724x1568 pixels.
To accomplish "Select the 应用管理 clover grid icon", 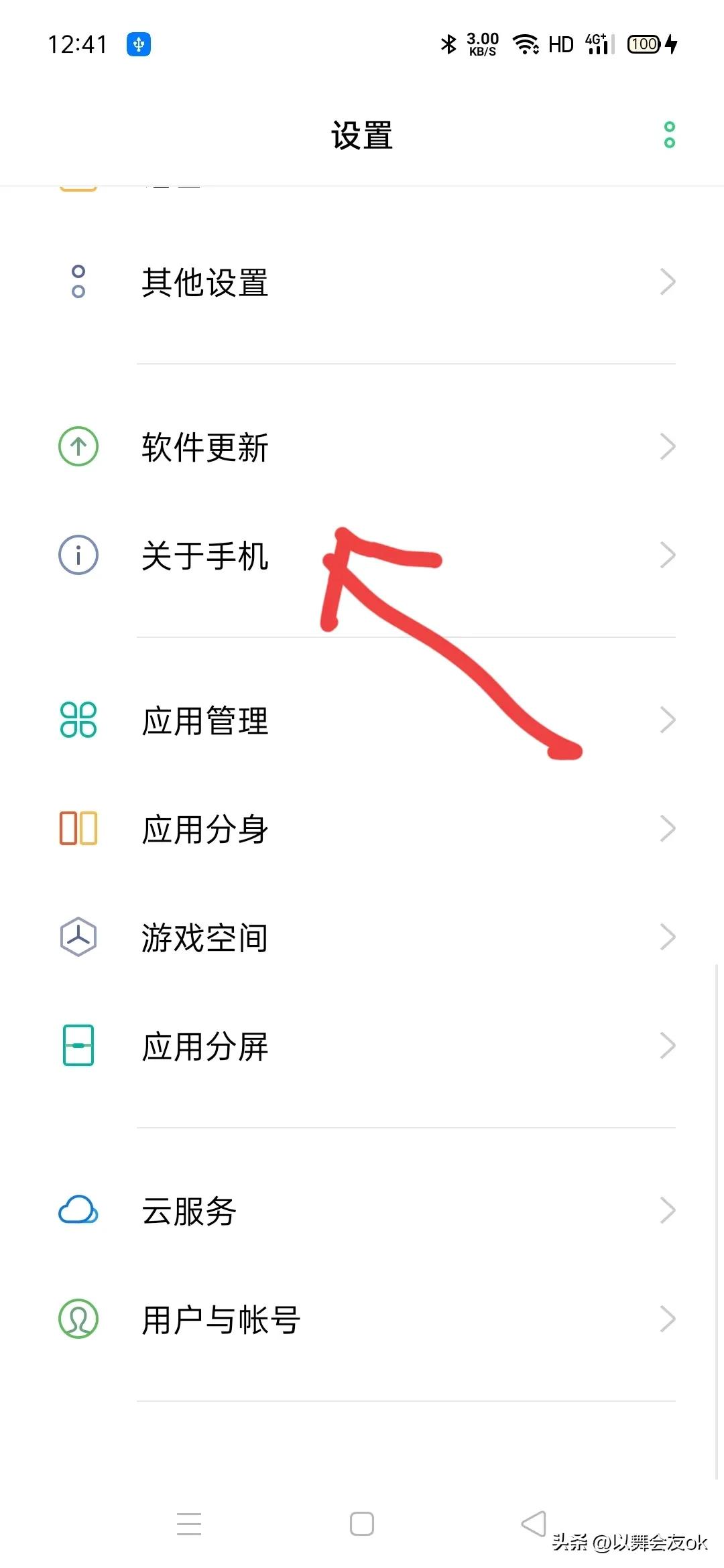I will tap(76, 719).
